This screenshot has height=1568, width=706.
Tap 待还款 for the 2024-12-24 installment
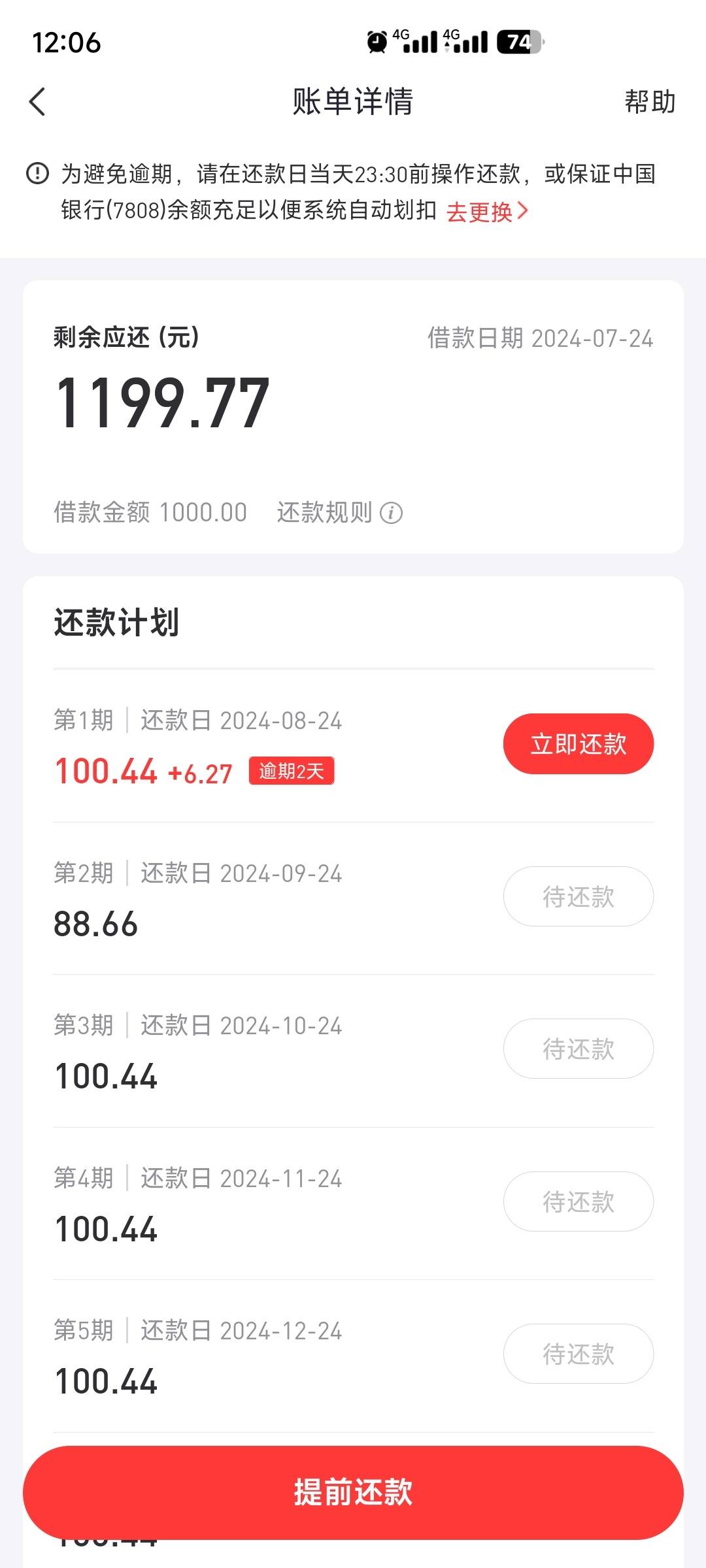pyautogui.click(x=579, y=1354)
